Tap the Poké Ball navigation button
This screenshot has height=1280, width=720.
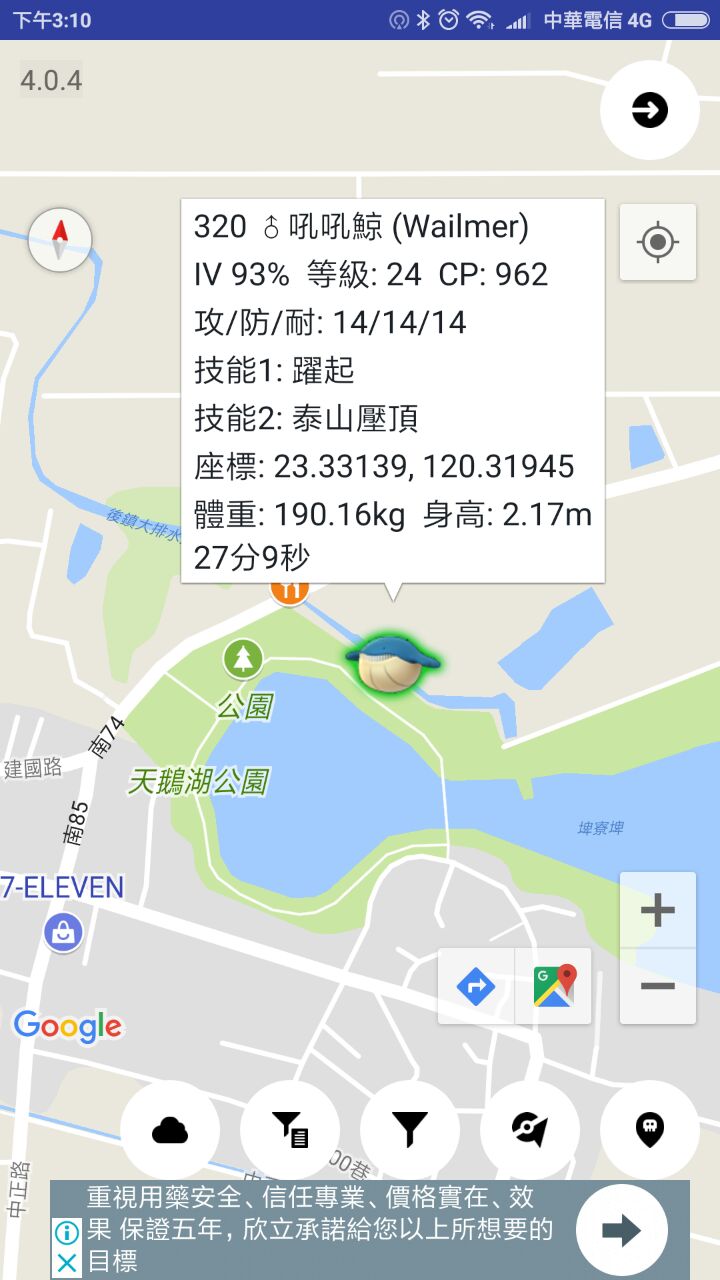click(x=530, y=1130)
